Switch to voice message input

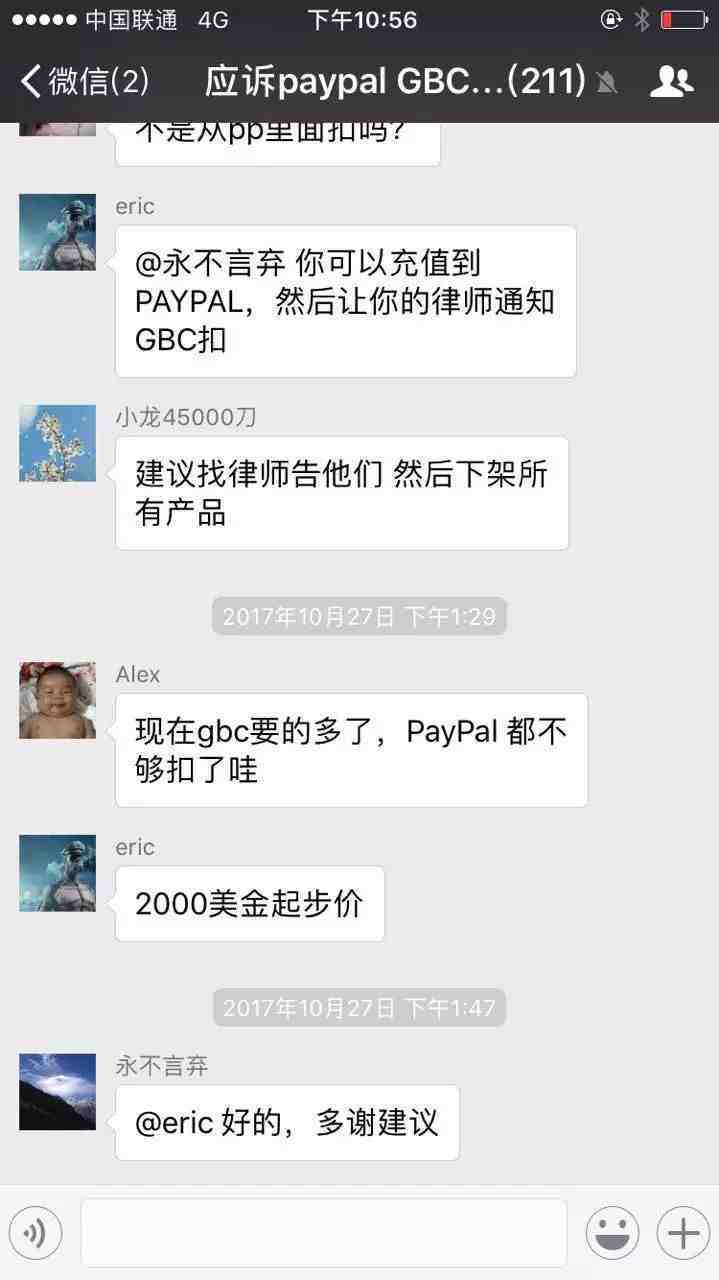pyautogui.click(x=35, y=1233)
